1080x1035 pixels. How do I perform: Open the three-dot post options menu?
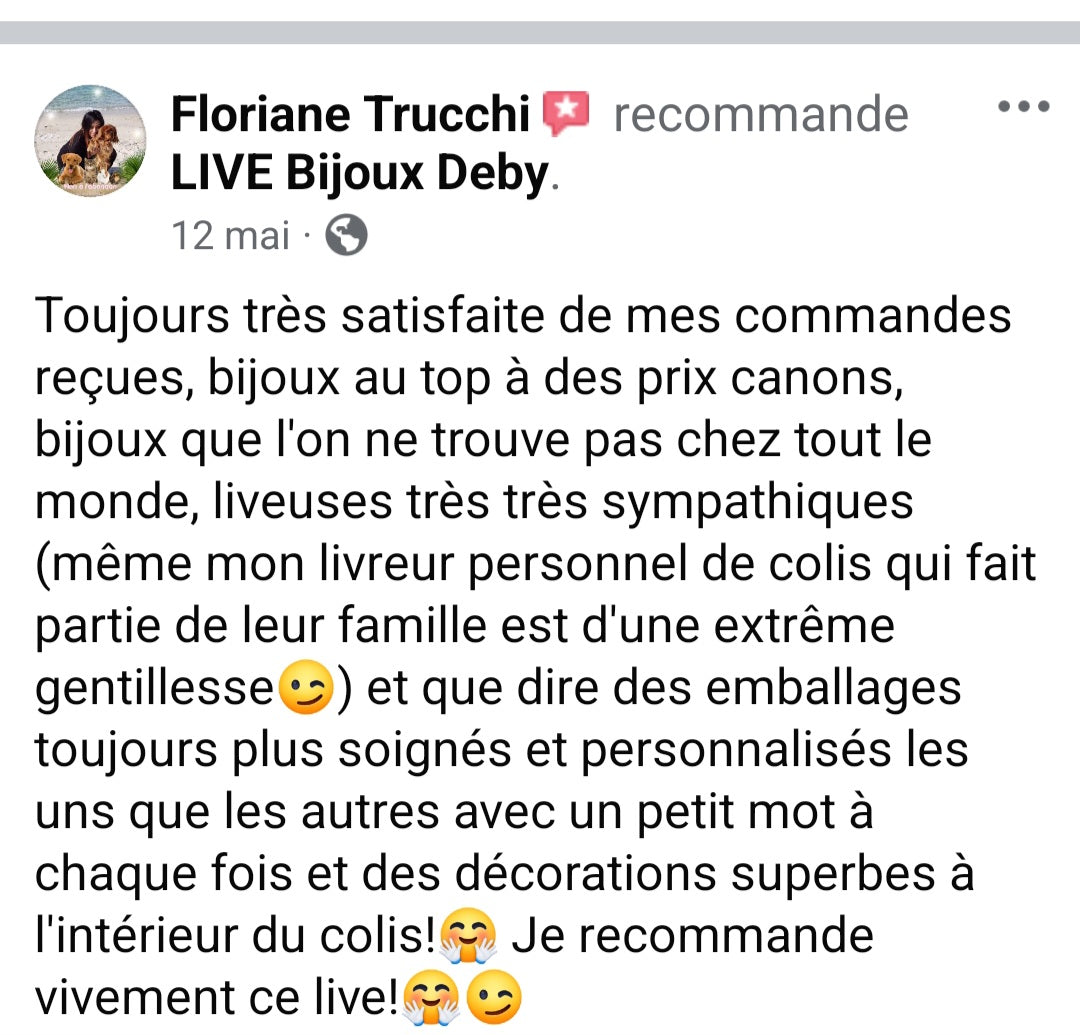click(x=1024, y=106)
